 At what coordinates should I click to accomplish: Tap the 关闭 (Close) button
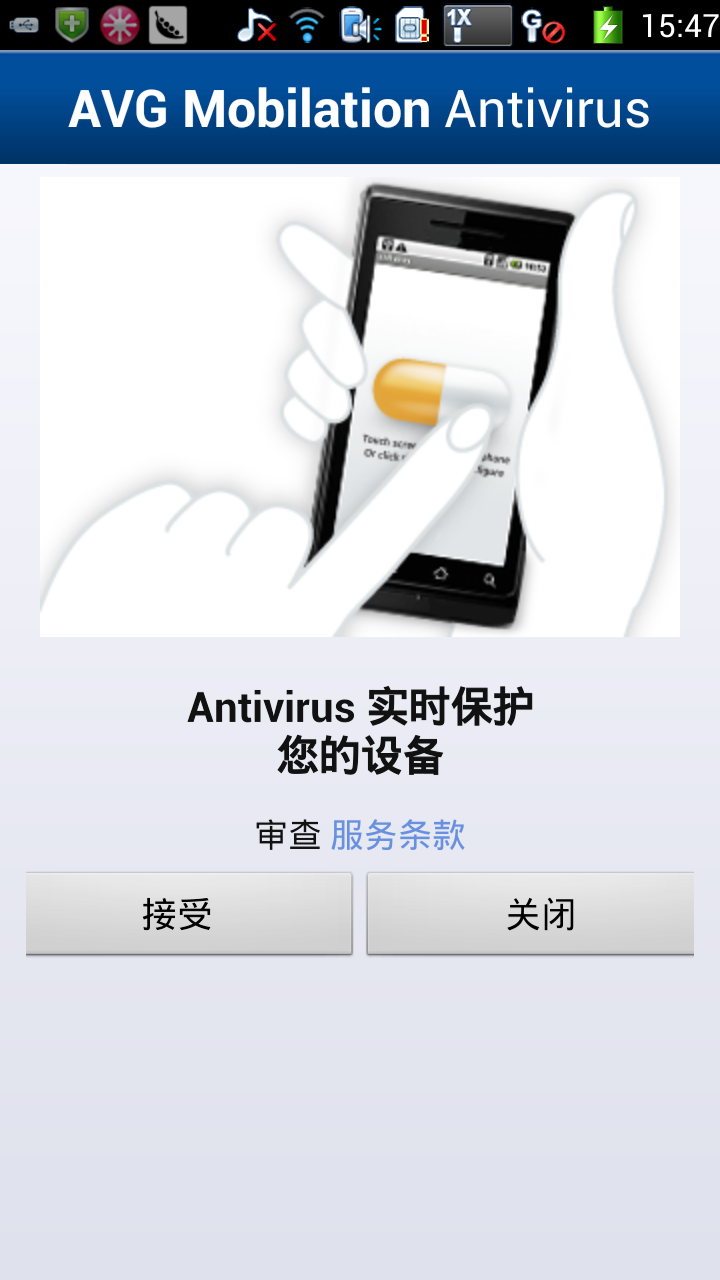pyautogui.click(x=530, y=914)
